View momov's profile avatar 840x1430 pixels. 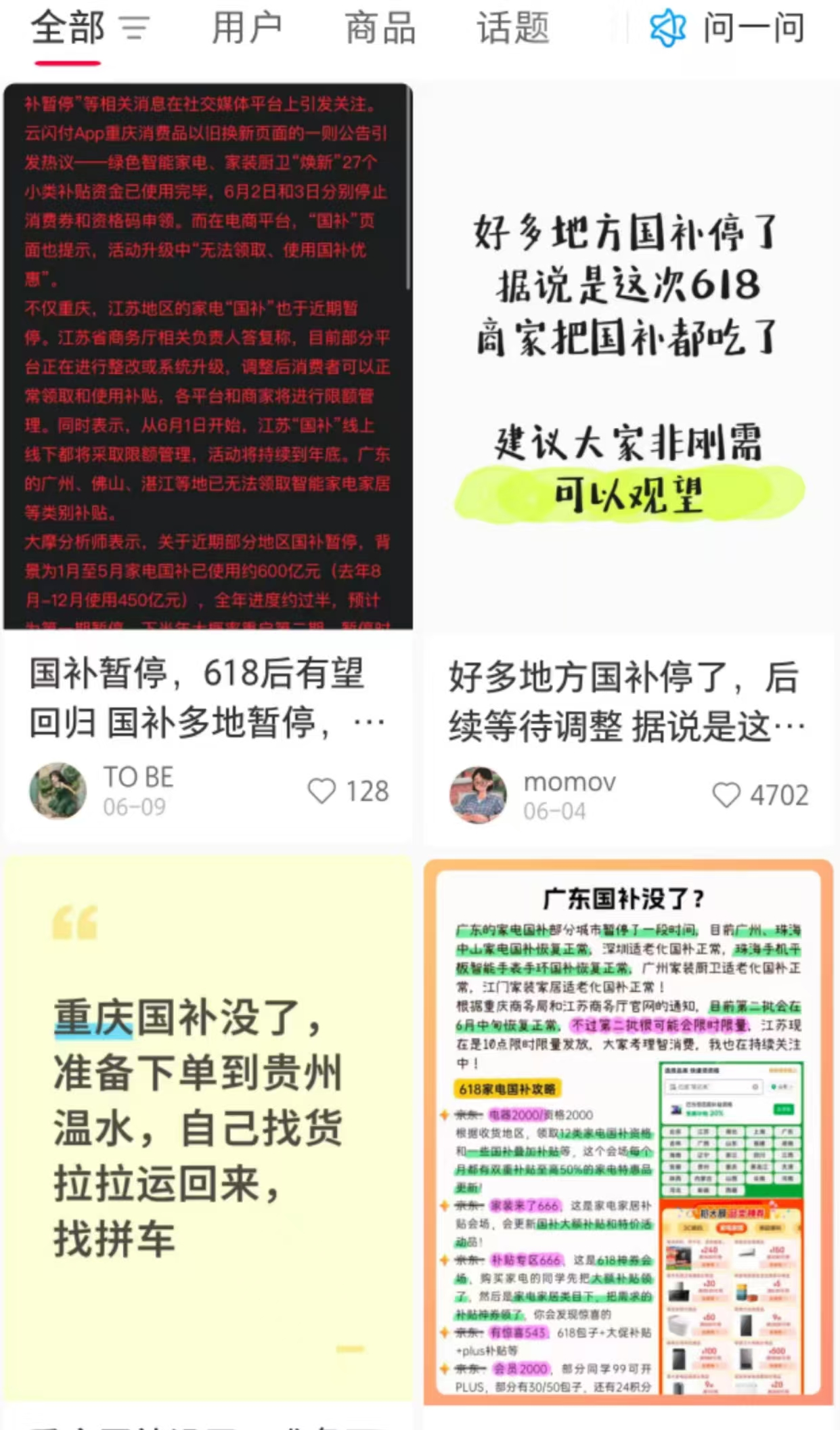tap(478, 795)
